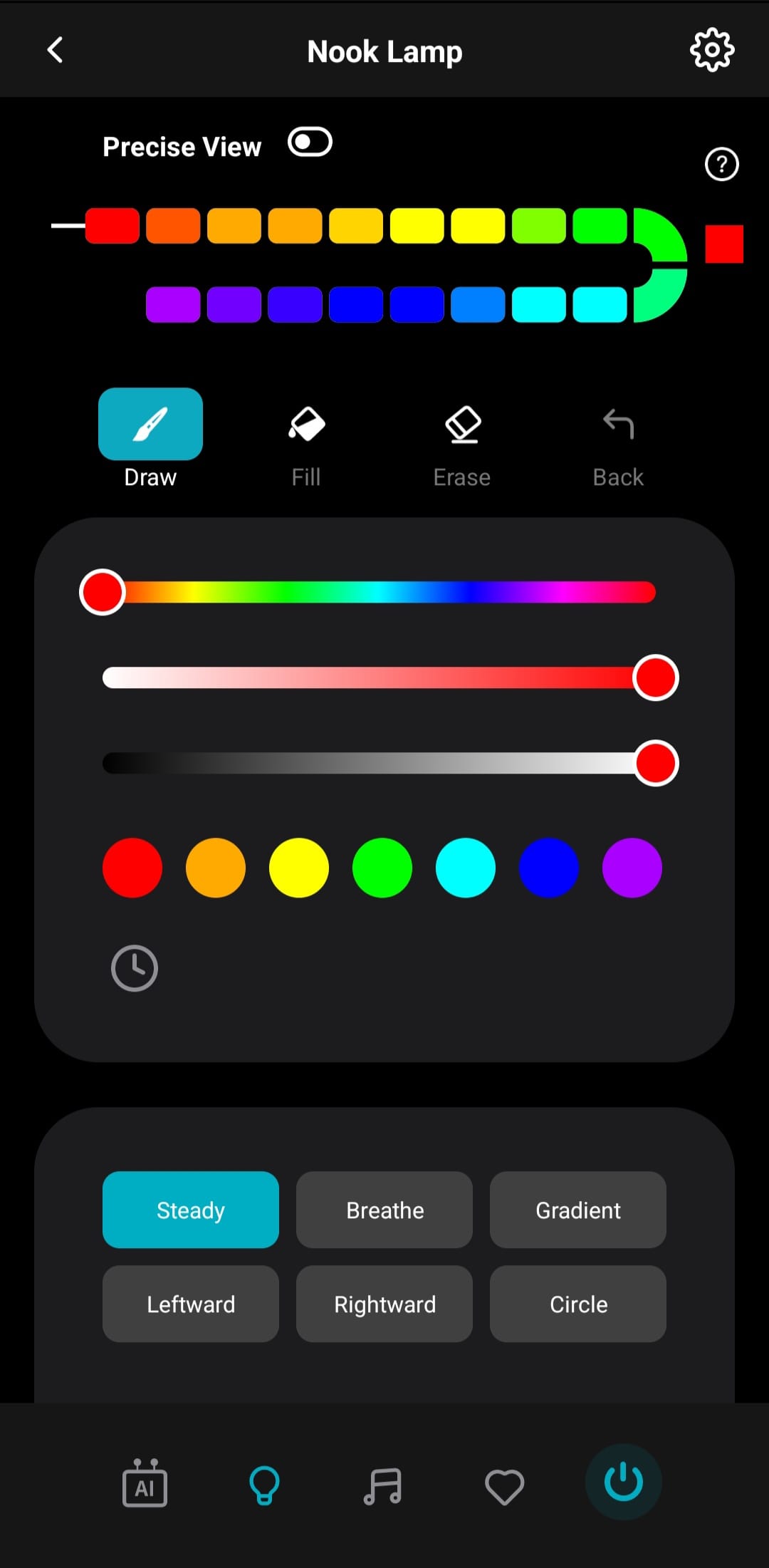Screen dimensions: 769x1568
Task: Set effect to Leftward
Action: point(191,1304)
